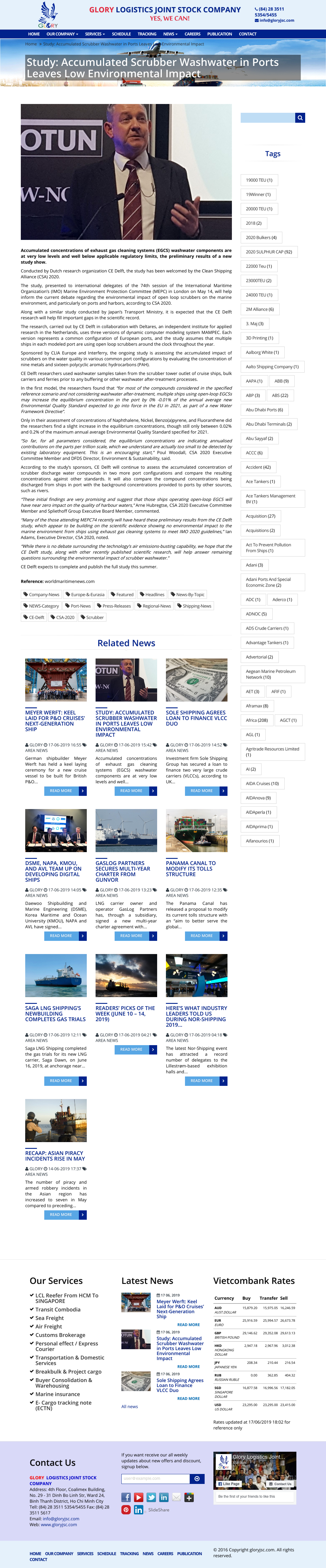The height and width of the screenshot is (1568, 326).
Task: Tap the newsletter email field
Action: [x=155, y=1478]
